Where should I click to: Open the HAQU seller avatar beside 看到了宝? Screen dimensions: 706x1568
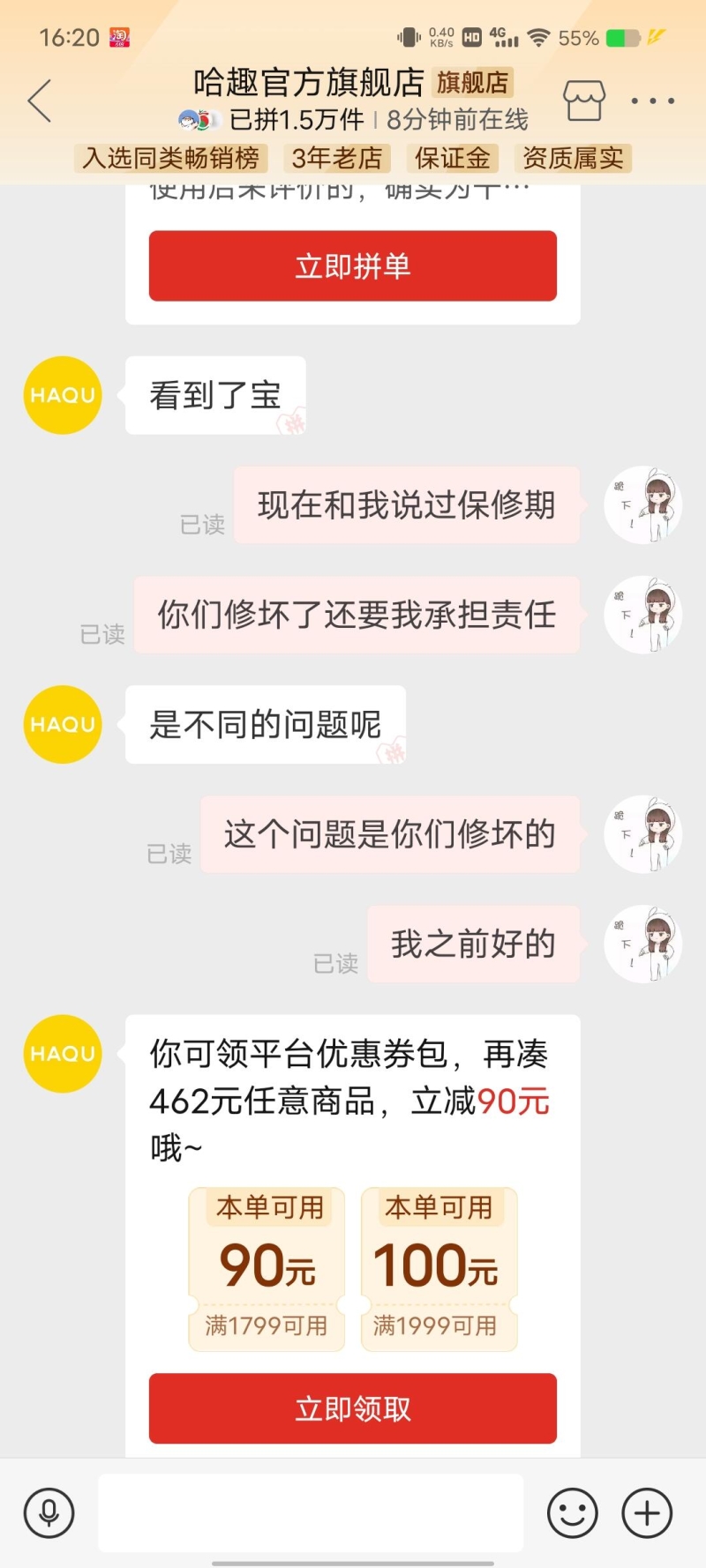tap(63, 395)
